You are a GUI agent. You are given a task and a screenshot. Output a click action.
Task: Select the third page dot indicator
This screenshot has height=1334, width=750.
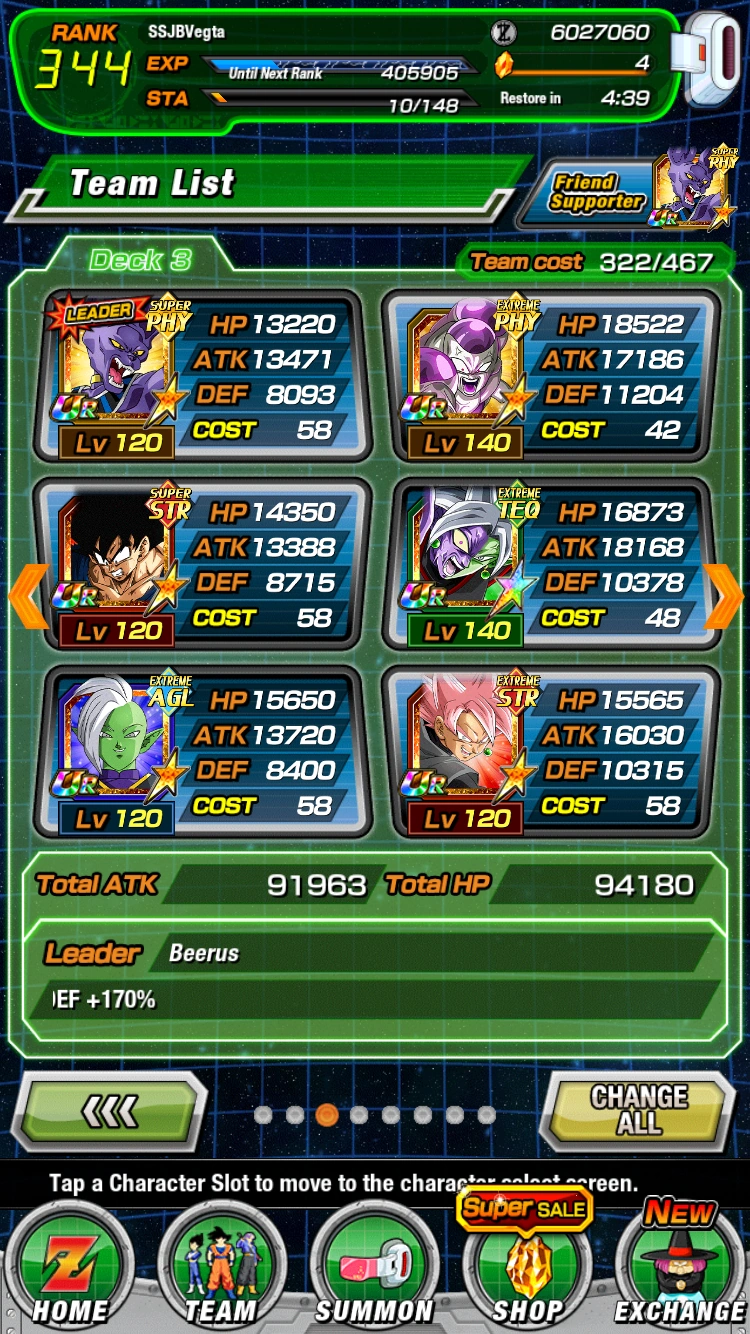(x=328, y=1113)
